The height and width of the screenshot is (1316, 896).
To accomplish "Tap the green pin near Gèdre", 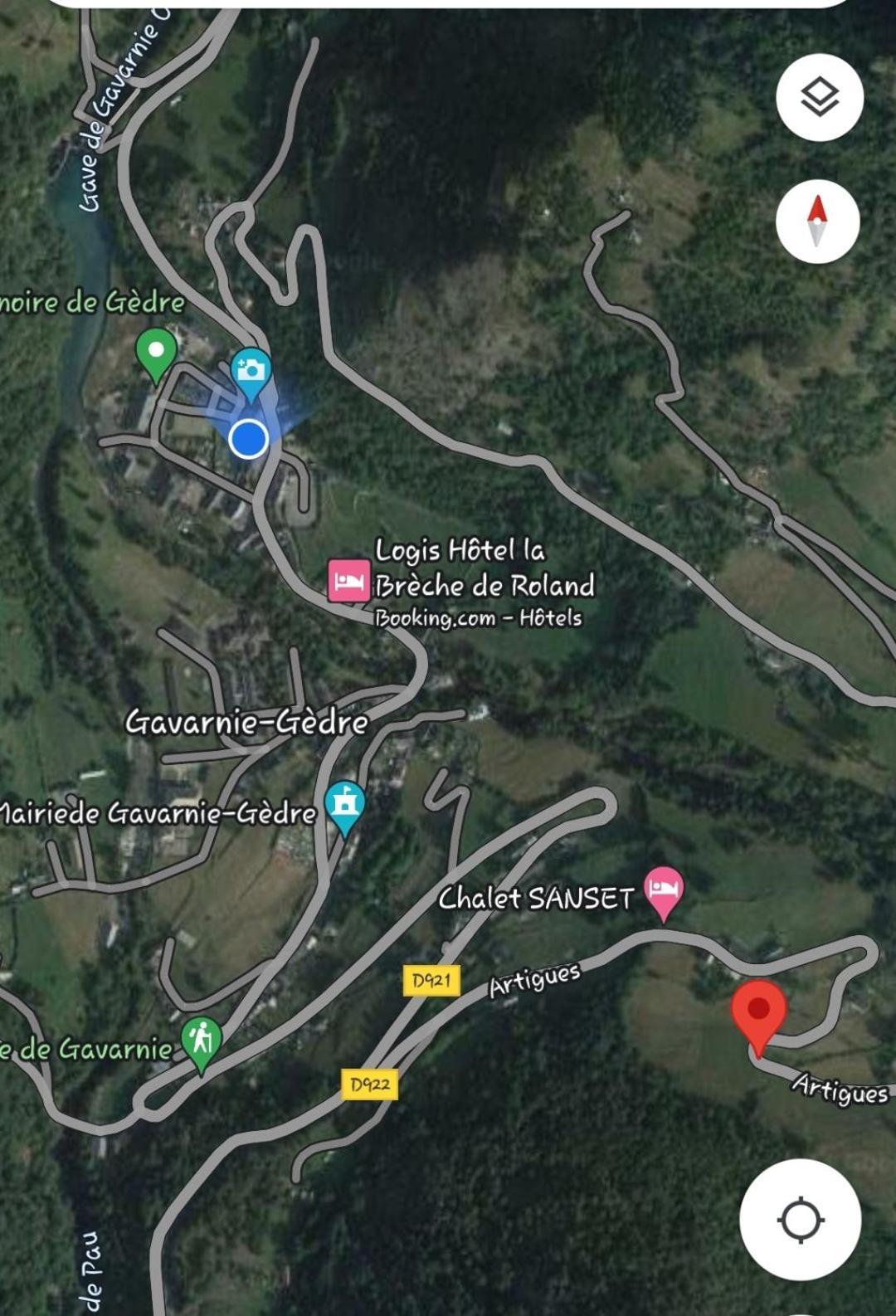I will click(x=156, y=353).
